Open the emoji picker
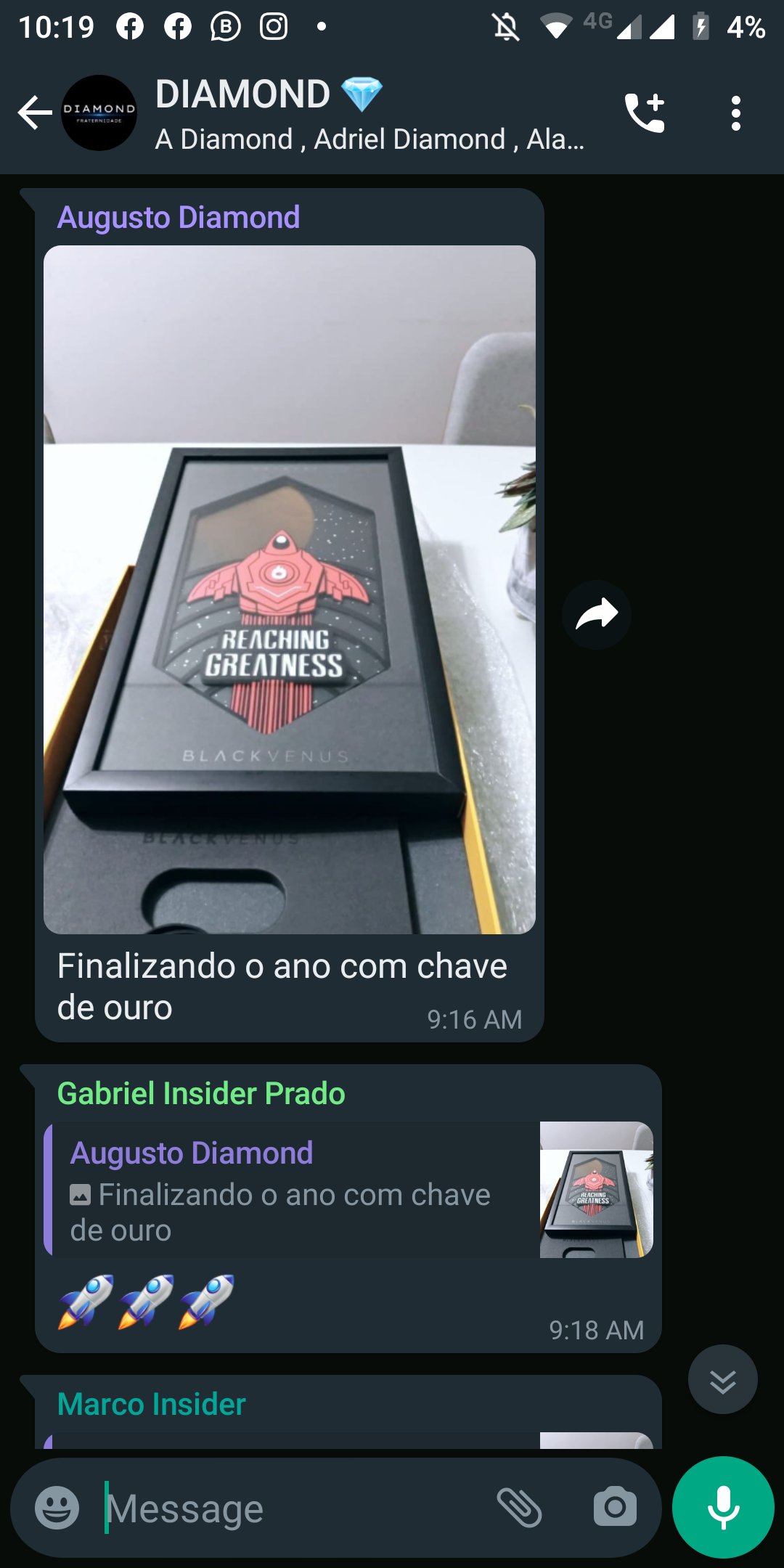This screenshot has width=784, height=1568. coord(57,1508)
